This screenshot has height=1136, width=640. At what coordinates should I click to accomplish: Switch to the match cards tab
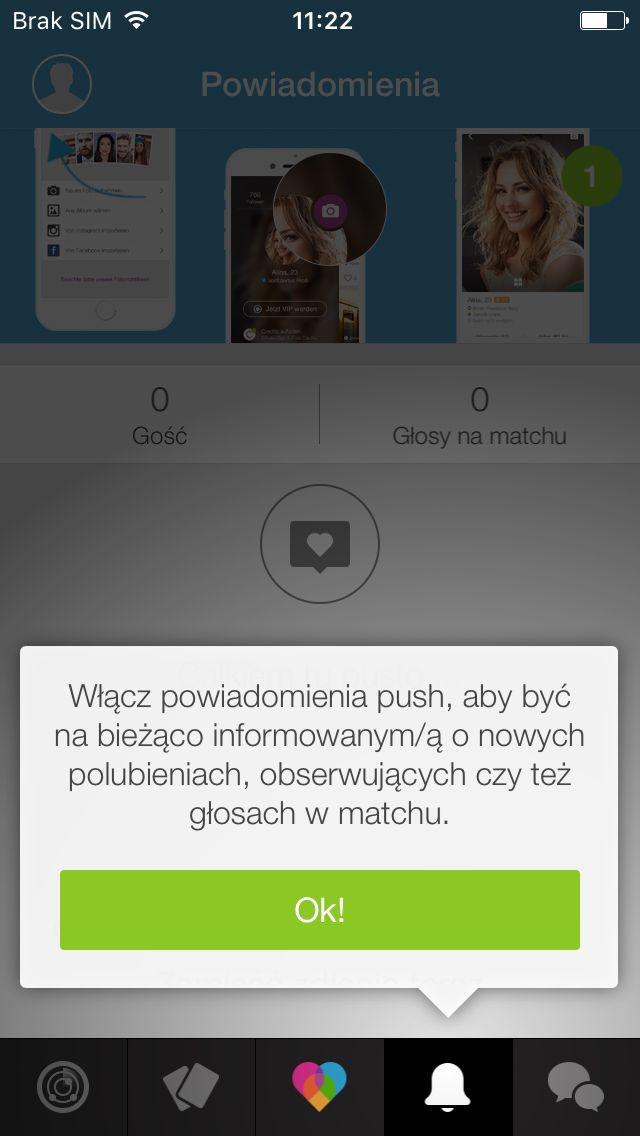[x=191, y=1087]
